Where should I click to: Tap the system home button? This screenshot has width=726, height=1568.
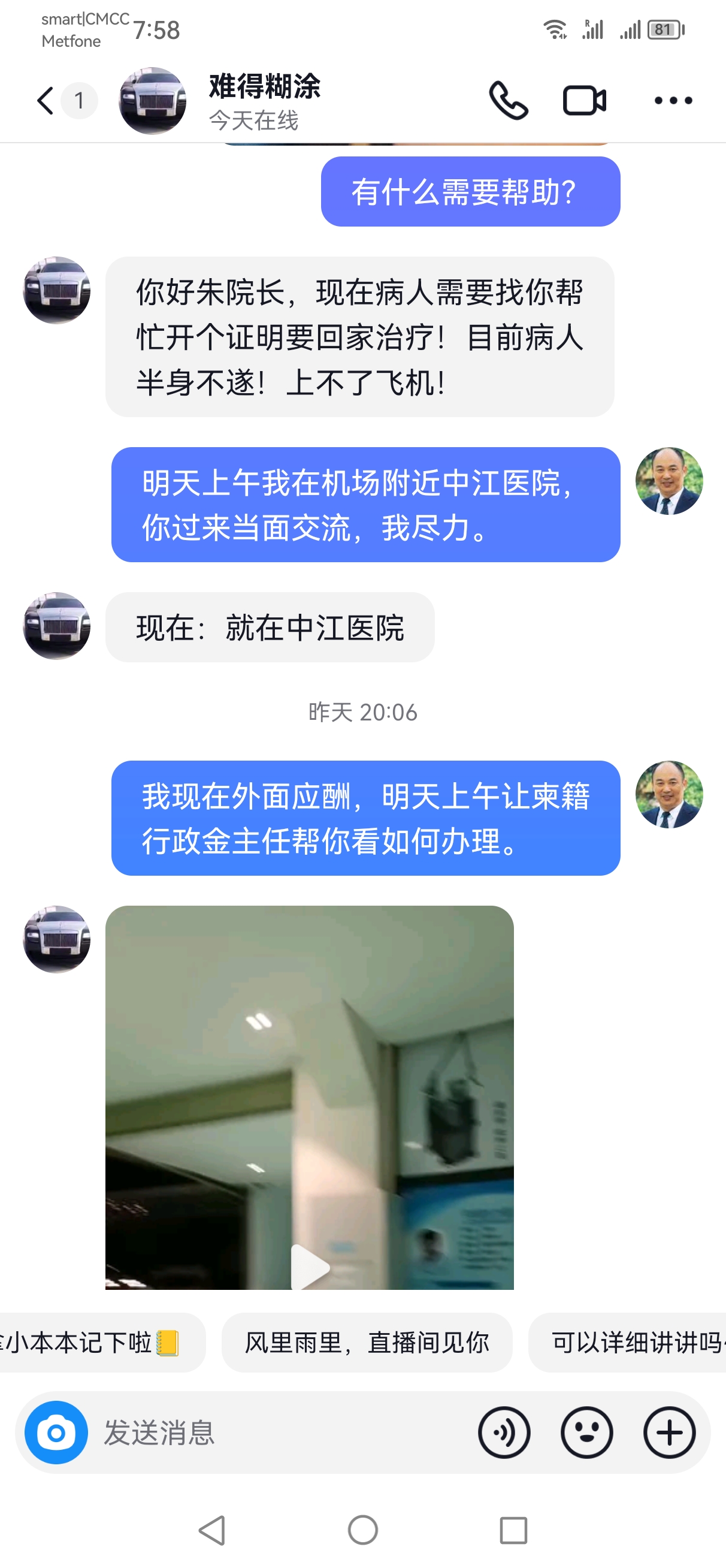pos(362,1530)
